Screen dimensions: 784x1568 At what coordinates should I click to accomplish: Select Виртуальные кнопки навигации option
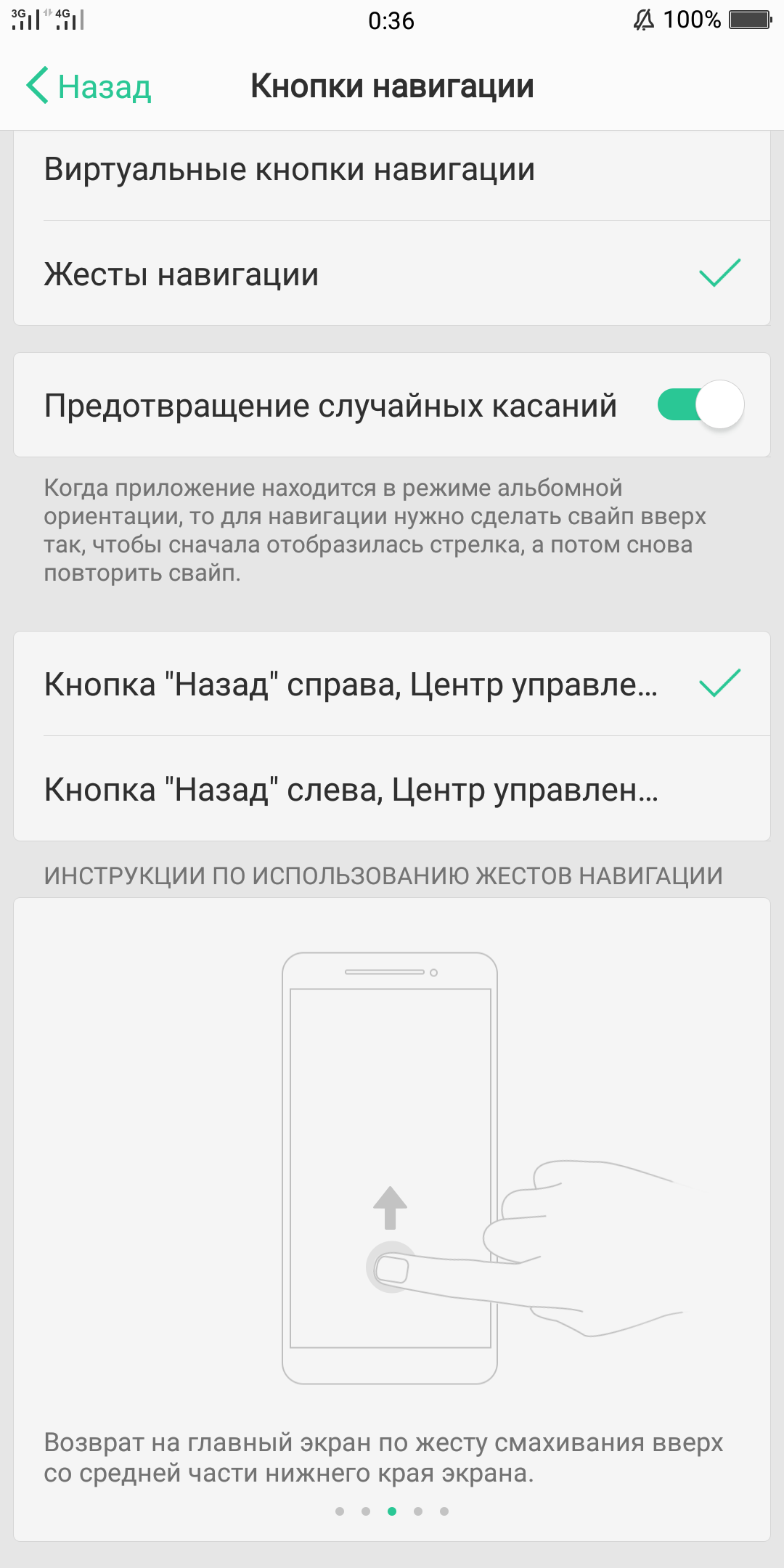392,170
